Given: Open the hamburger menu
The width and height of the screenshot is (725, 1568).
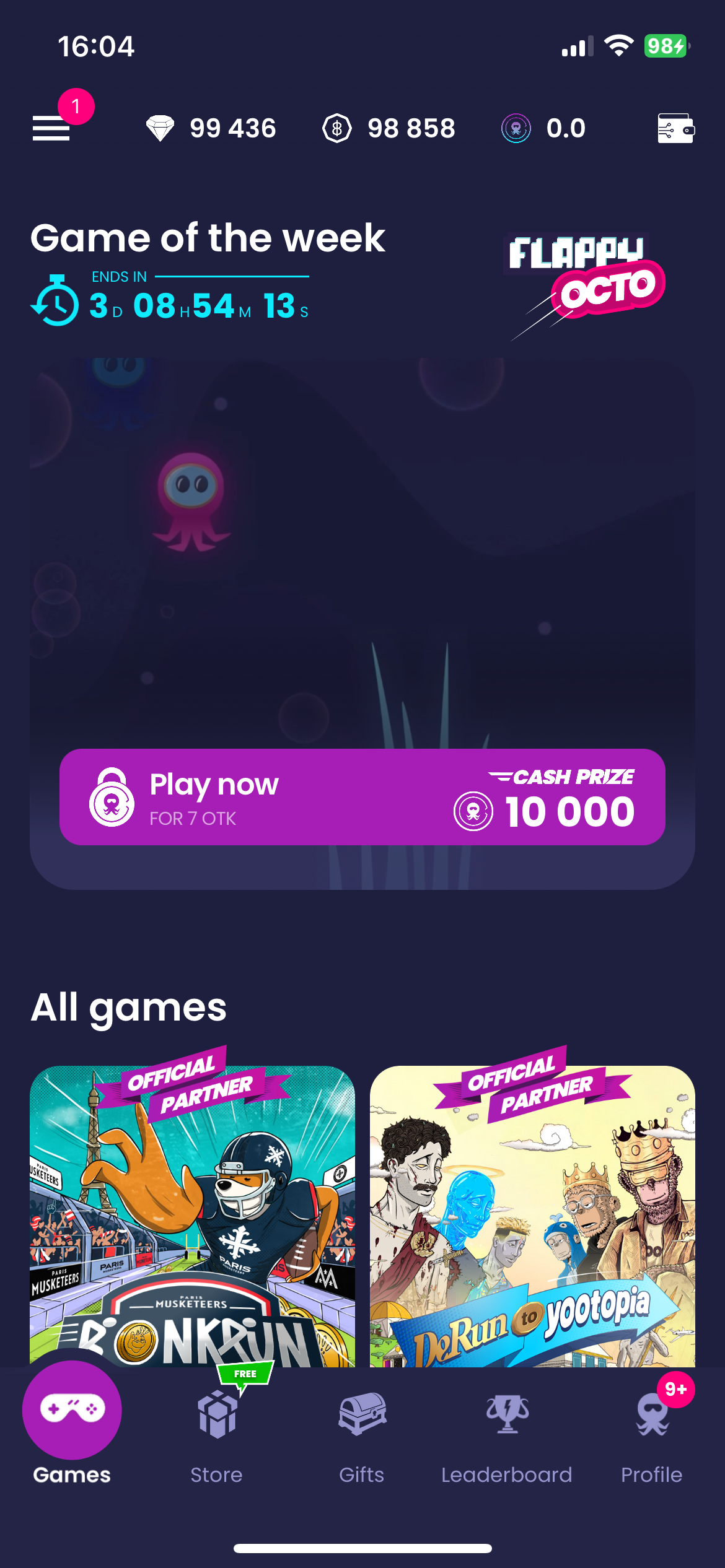Looking at the screenshot, I should tap(51, 128).
